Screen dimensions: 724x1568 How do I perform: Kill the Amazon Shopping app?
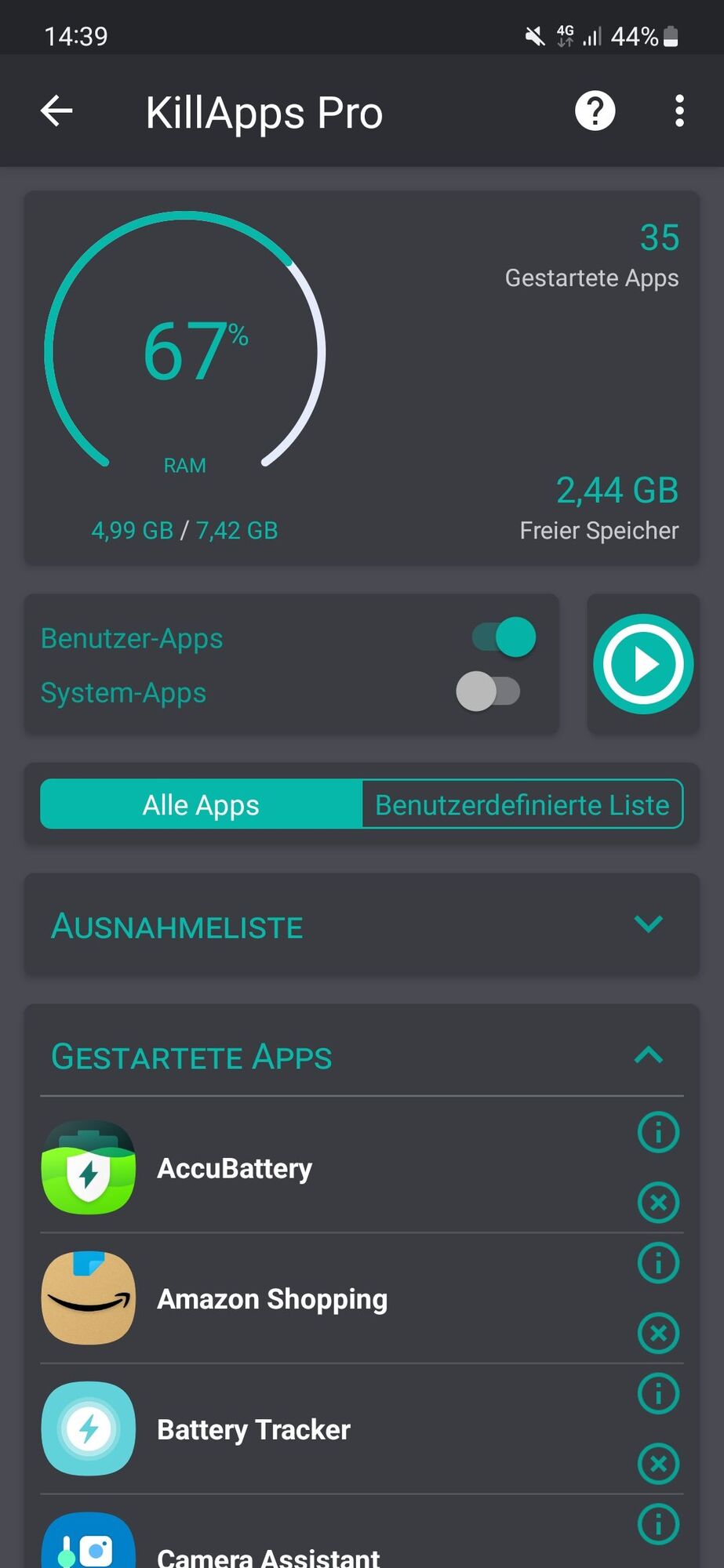pos(658,1334)
